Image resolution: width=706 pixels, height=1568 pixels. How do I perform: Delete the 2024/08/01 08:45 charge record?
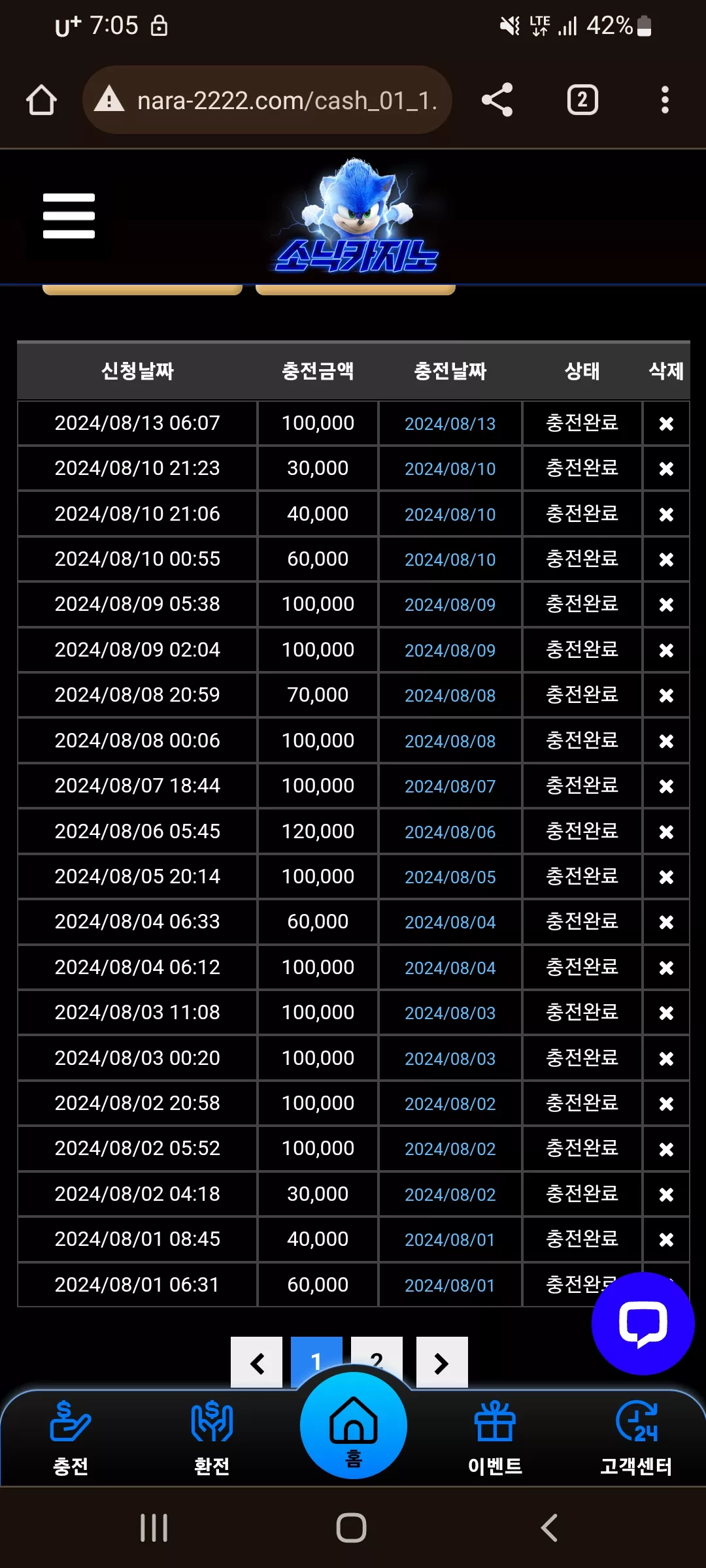[x=666, y=1239]
